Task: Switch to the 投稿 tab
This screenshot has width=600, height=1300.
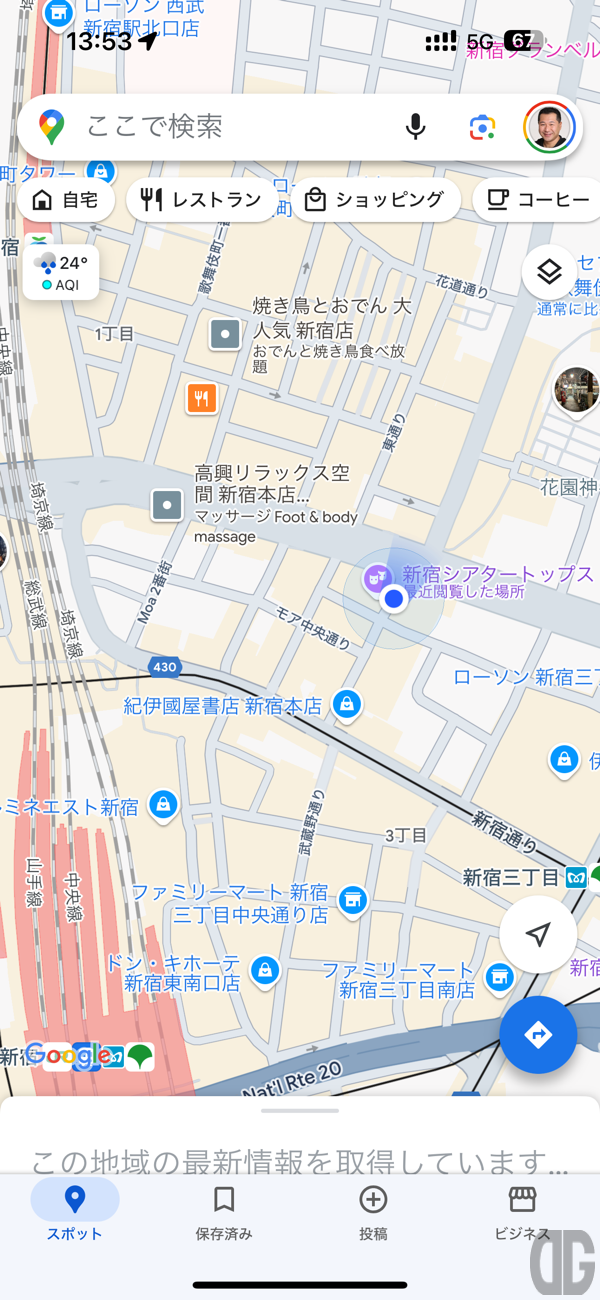Action: click(x=373, y=1212)
